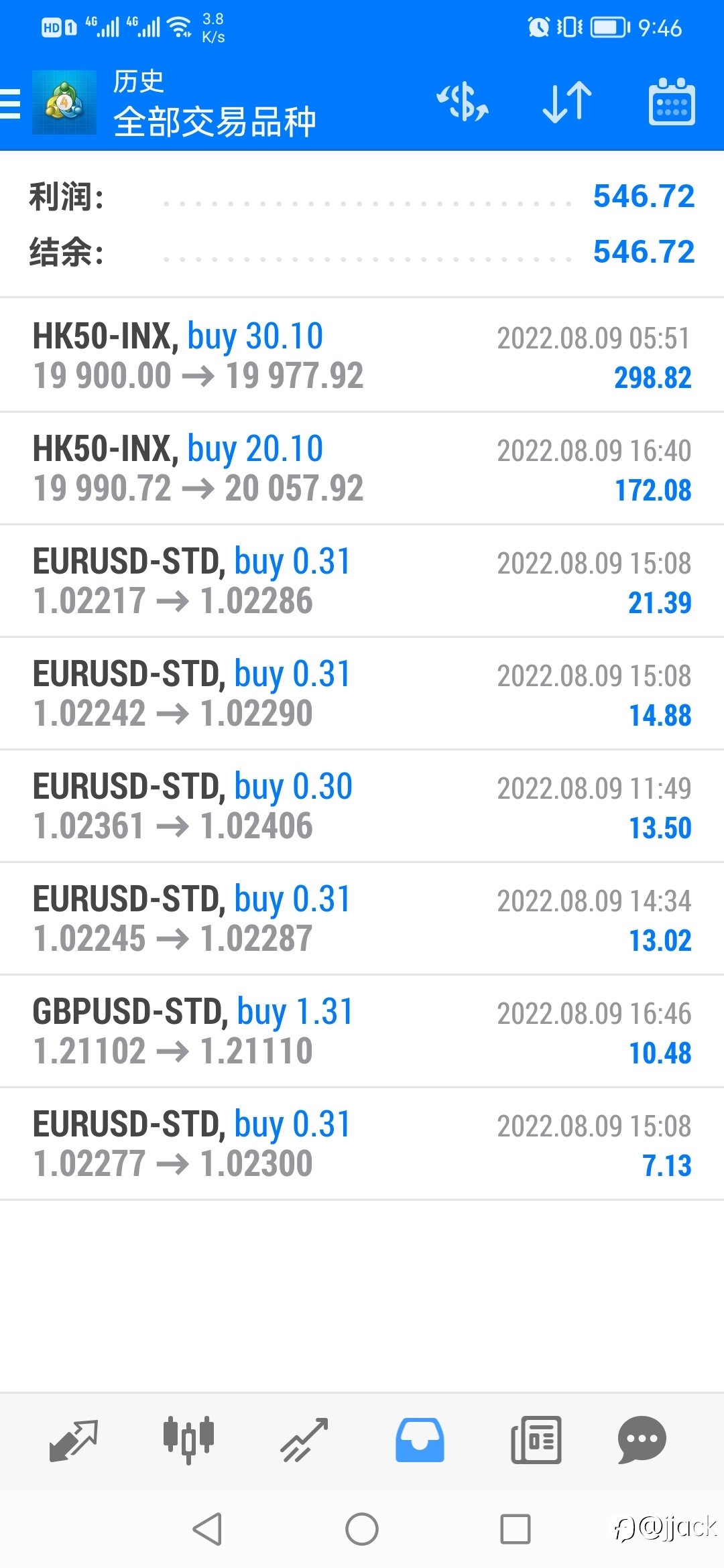Open the hamburger drawer menu
This screenshot has height=1568, width=724.
click(x=10, y=104)
